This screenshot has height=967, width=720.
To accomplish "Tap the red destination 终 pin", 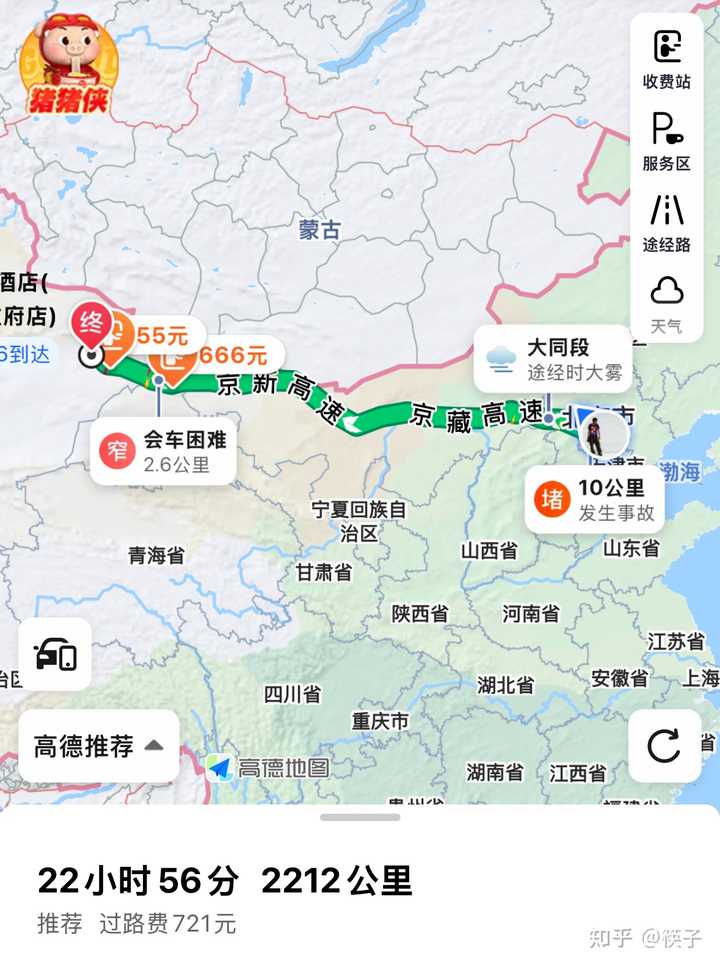I will click(x=88, y=323).
